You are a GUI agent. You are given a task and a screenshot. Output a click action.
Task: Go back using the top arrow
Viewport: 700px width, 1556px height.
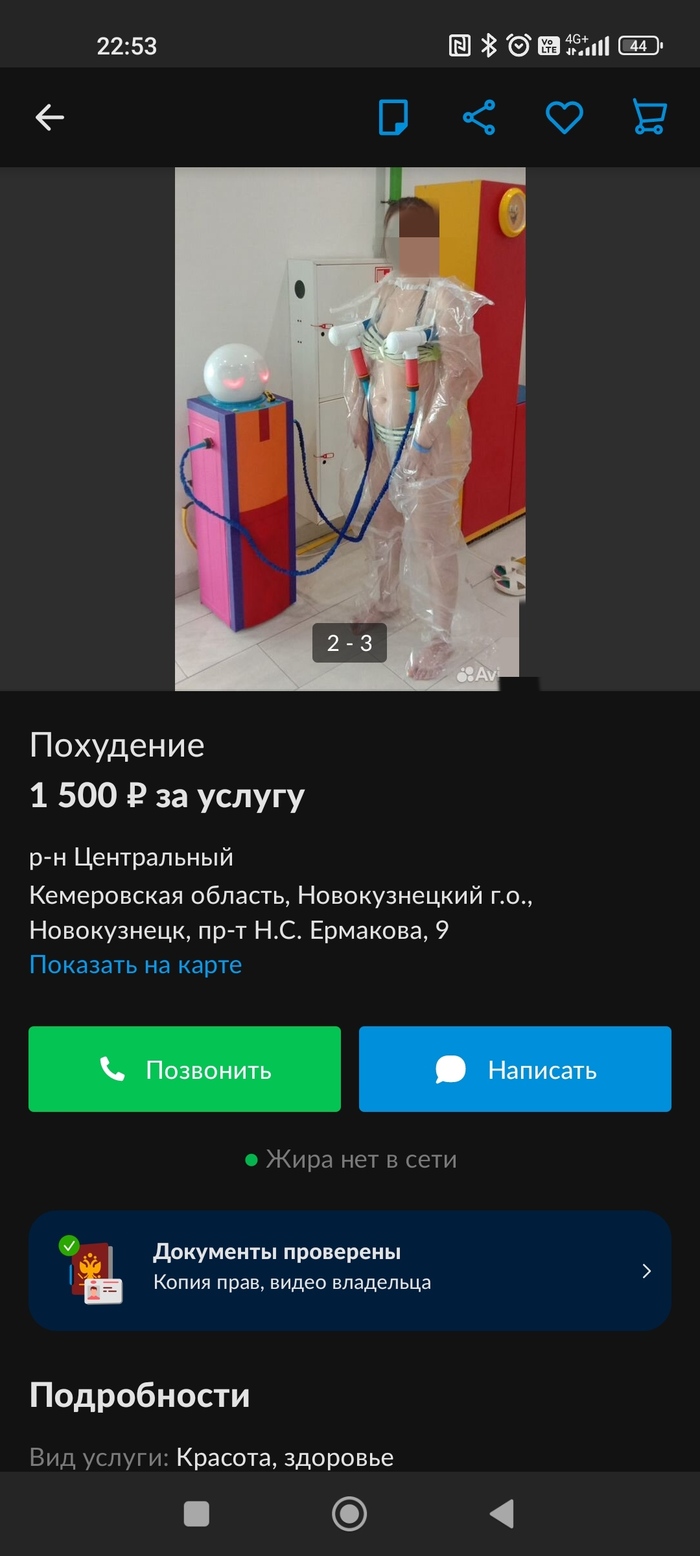pos(49,118)
